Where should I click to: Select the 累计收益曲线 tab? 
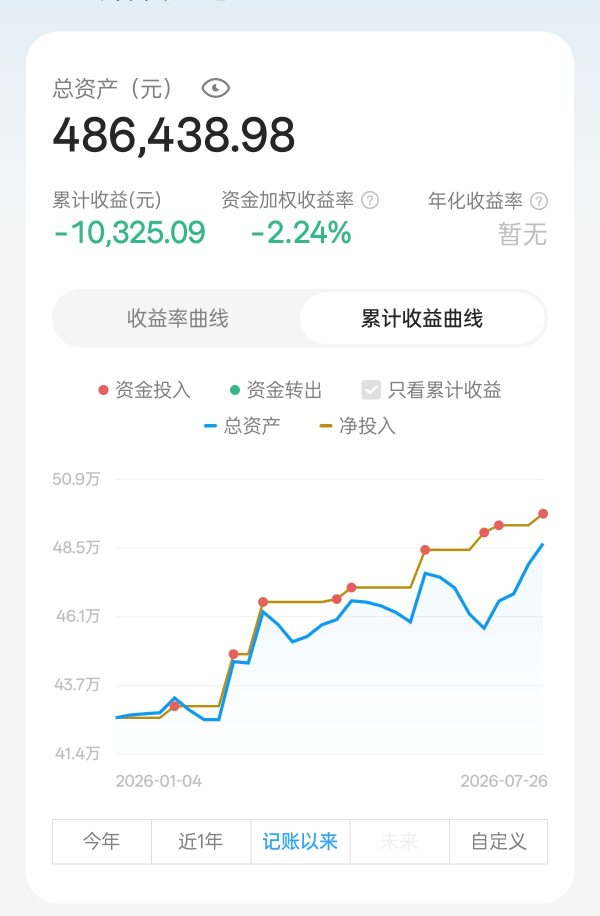point(422,318)
